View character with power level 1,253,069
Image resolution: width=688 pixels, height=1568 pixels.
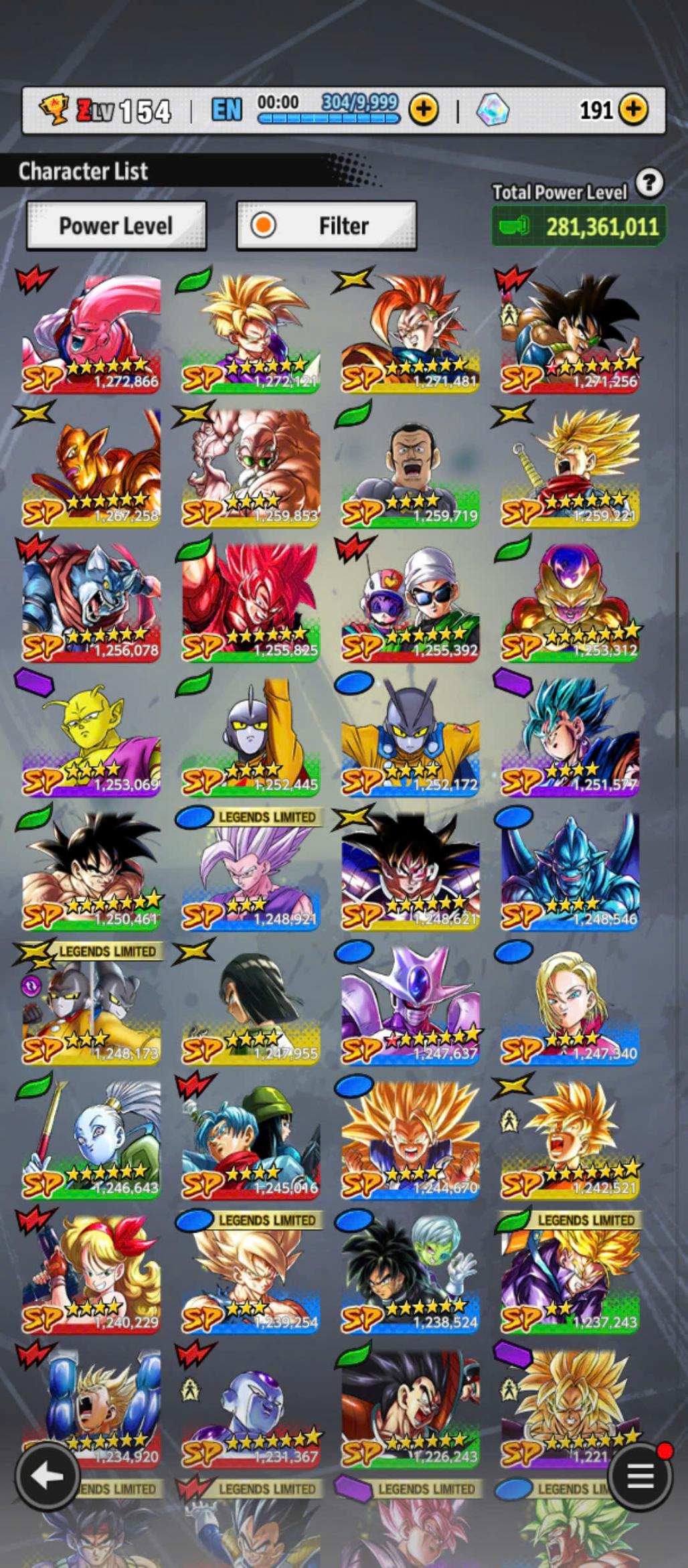92,736
